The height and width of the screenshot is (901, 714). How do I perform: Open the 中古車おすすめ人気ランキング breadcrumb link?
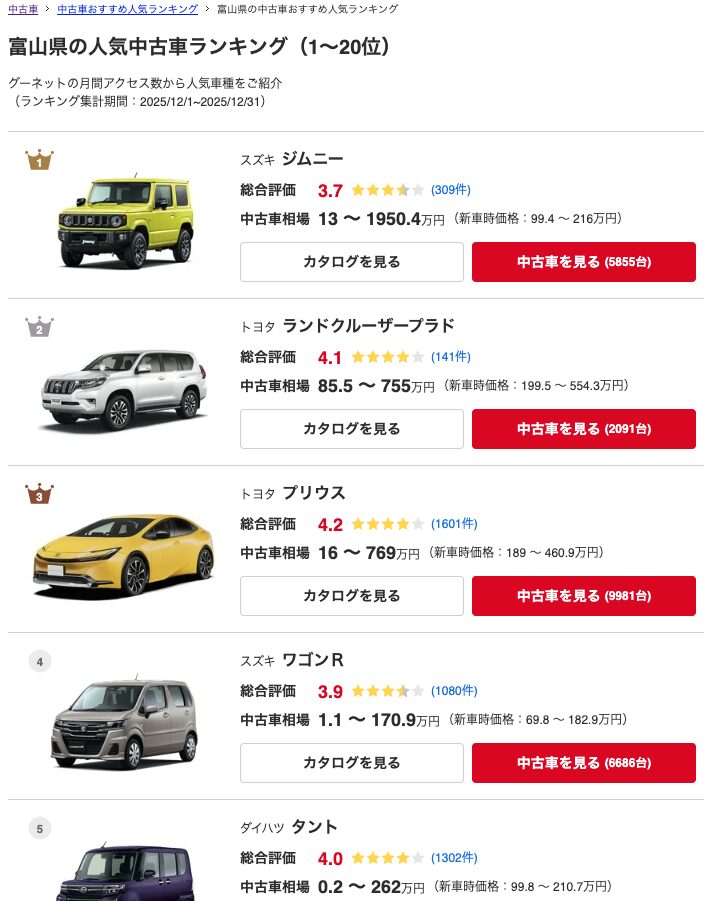pos(127,9)
